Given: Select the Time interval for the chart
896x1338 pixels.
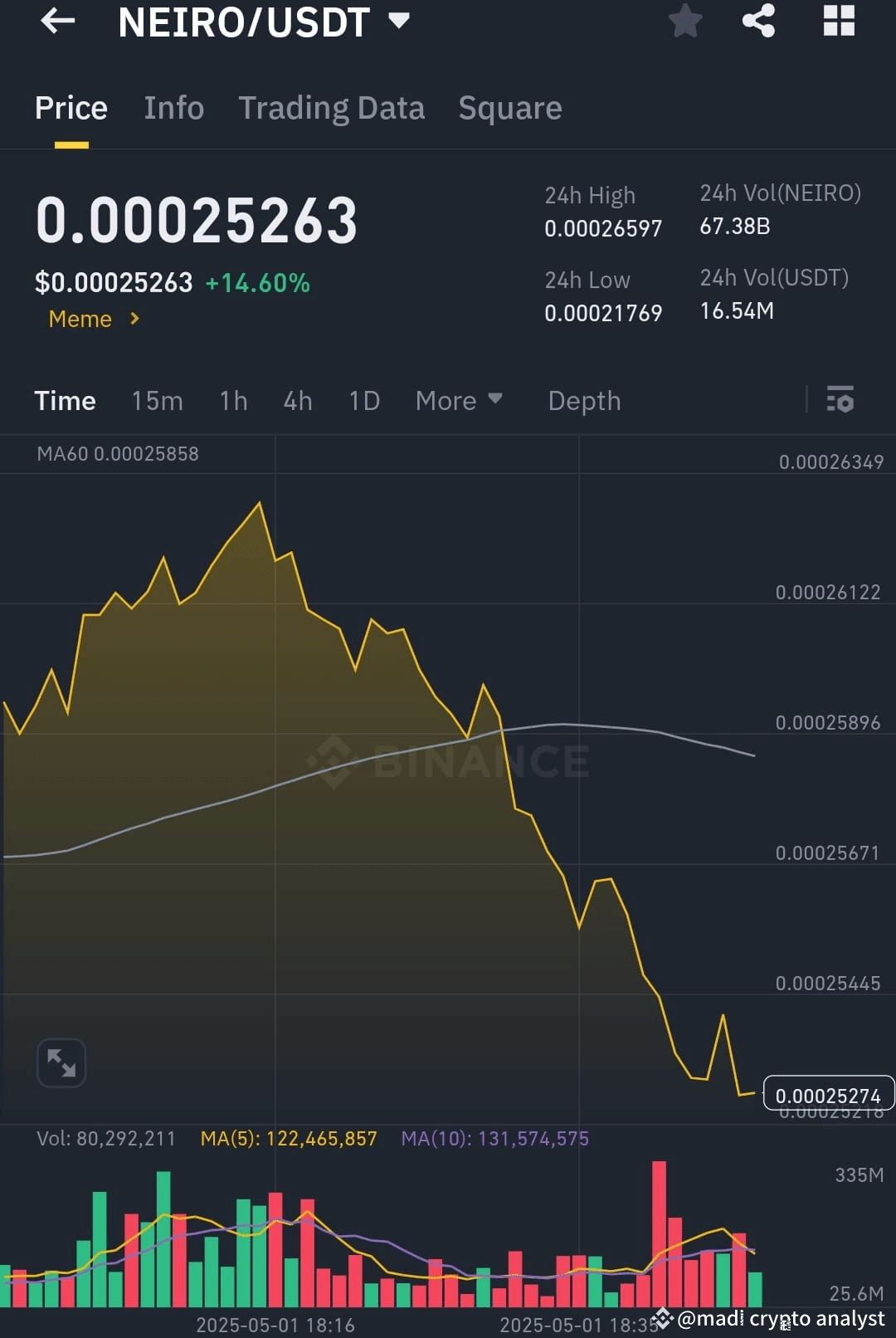Looking at the screenshot, I should coord(65,400).
